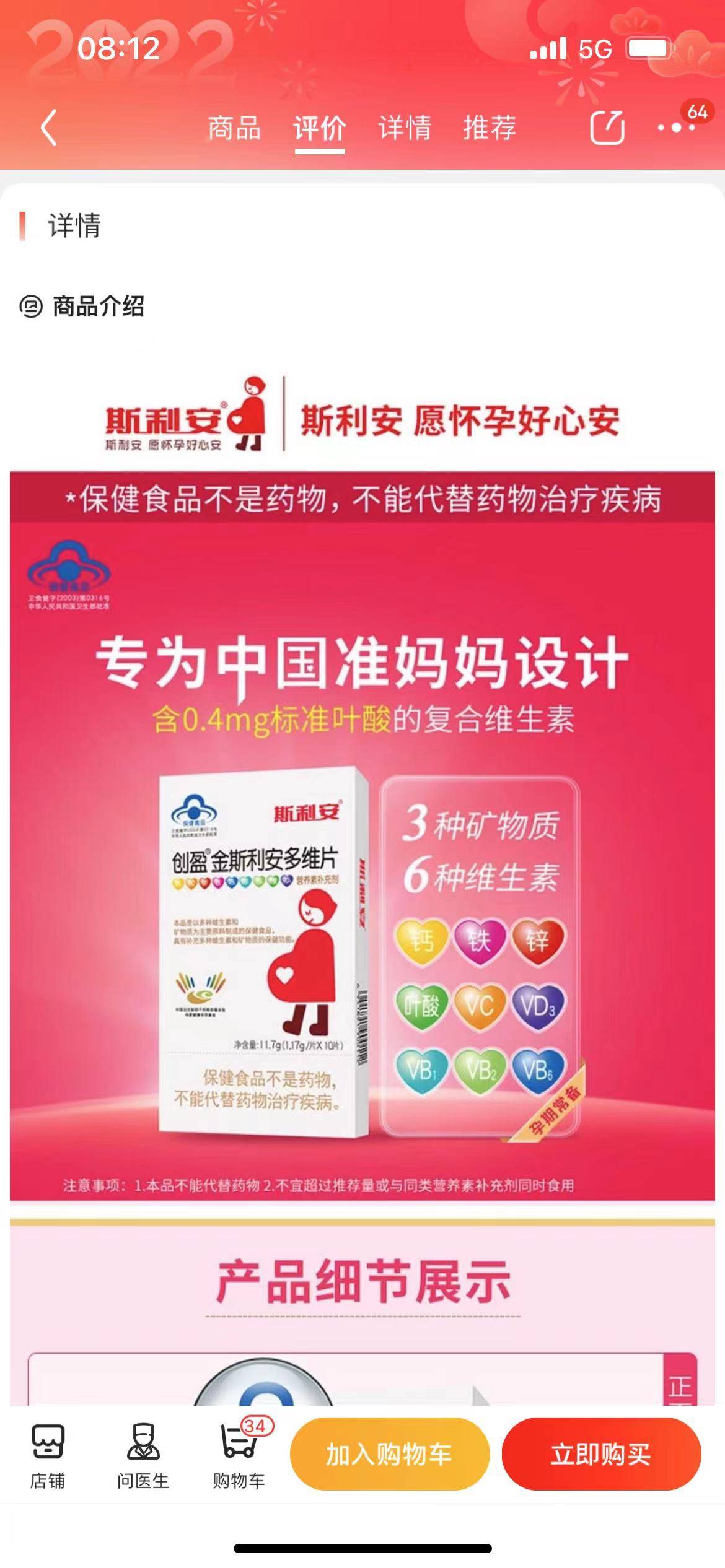Open the 购物车 shopping cart
The width and height of the screenshot is (725, 1568).
(239, 1455)
